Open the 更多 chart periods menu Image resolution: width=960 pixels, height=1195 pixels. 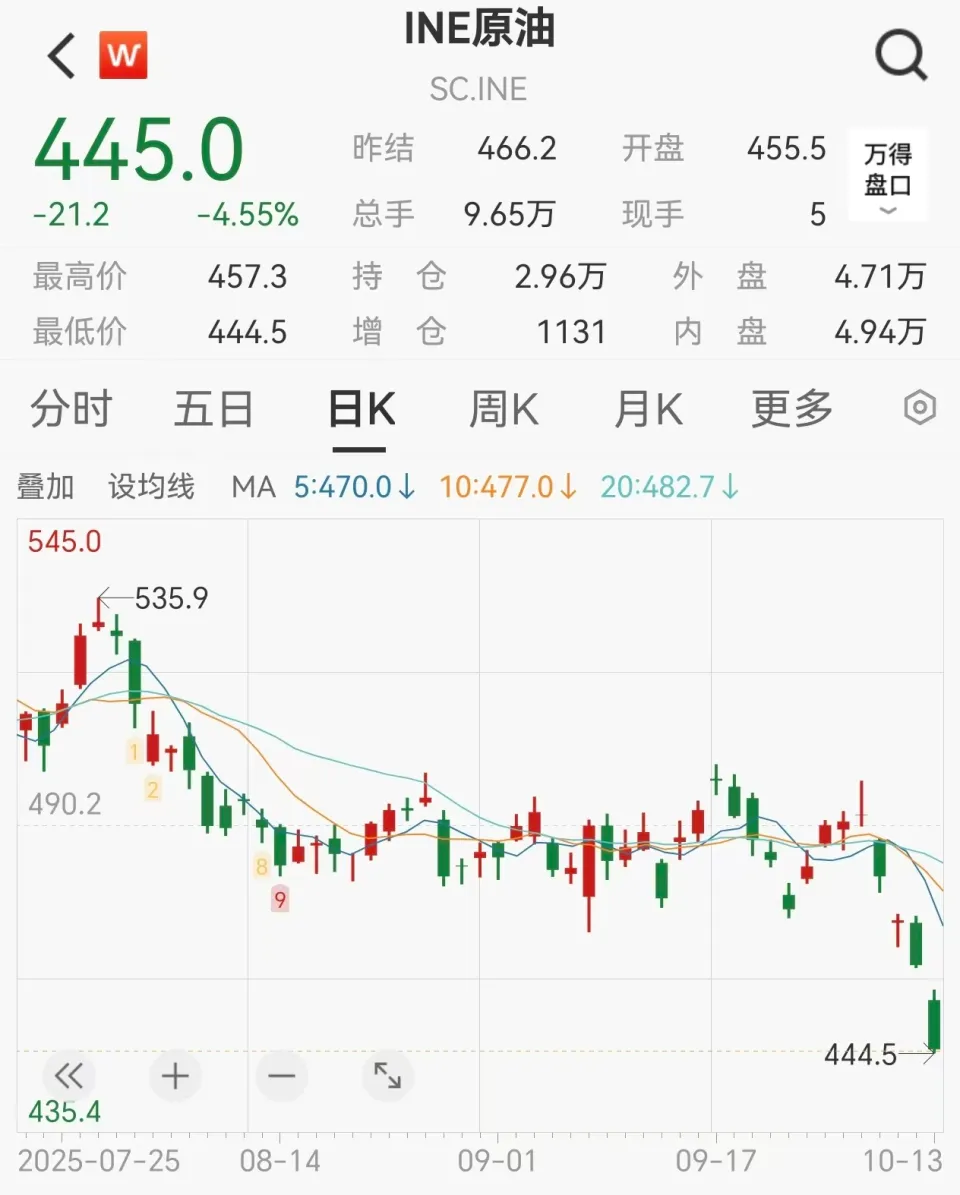coord(792,409)
